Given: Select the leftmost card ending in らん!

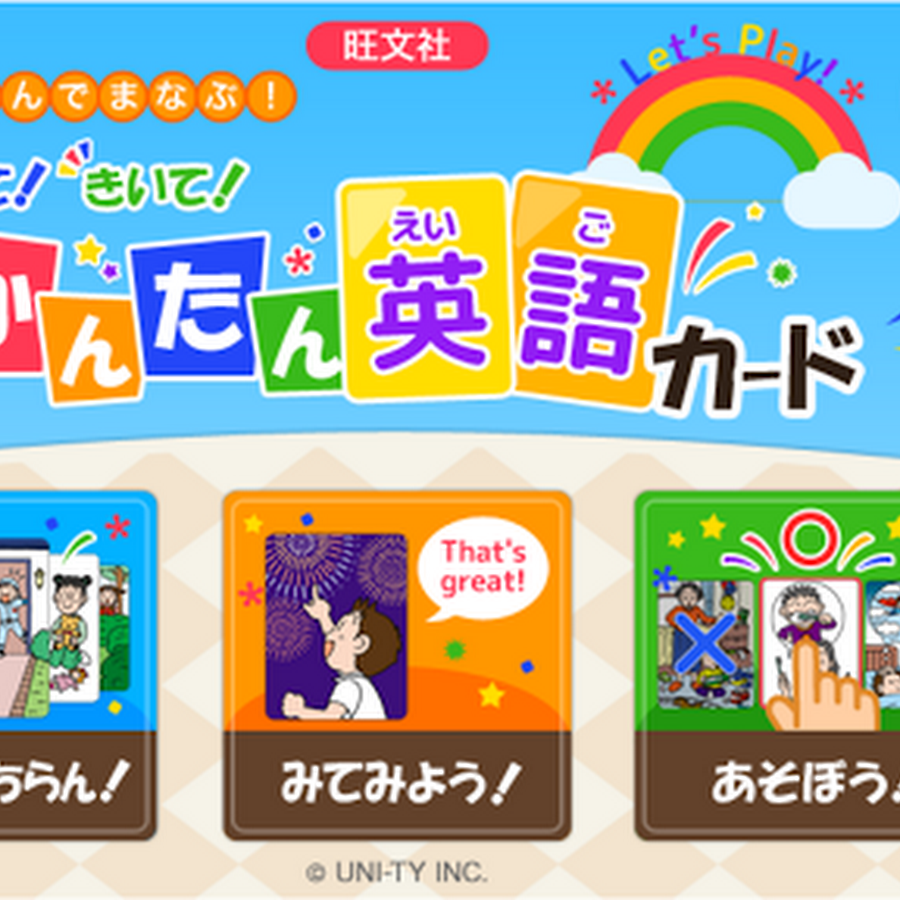Looking at the screenshot, I should tap(75, 665).
